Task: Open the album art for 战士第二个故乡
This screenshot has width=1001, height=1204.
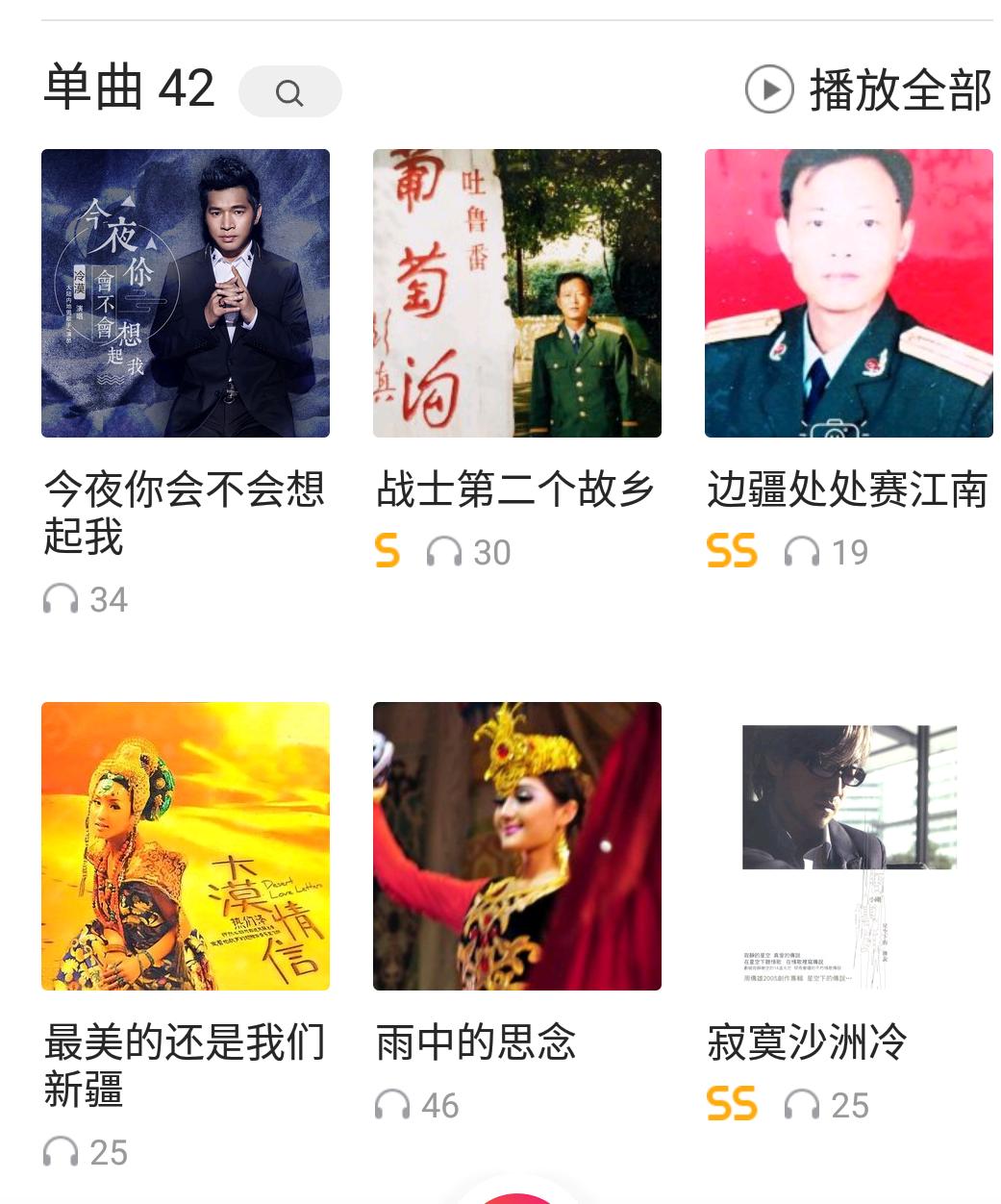Action: [516, 292]
